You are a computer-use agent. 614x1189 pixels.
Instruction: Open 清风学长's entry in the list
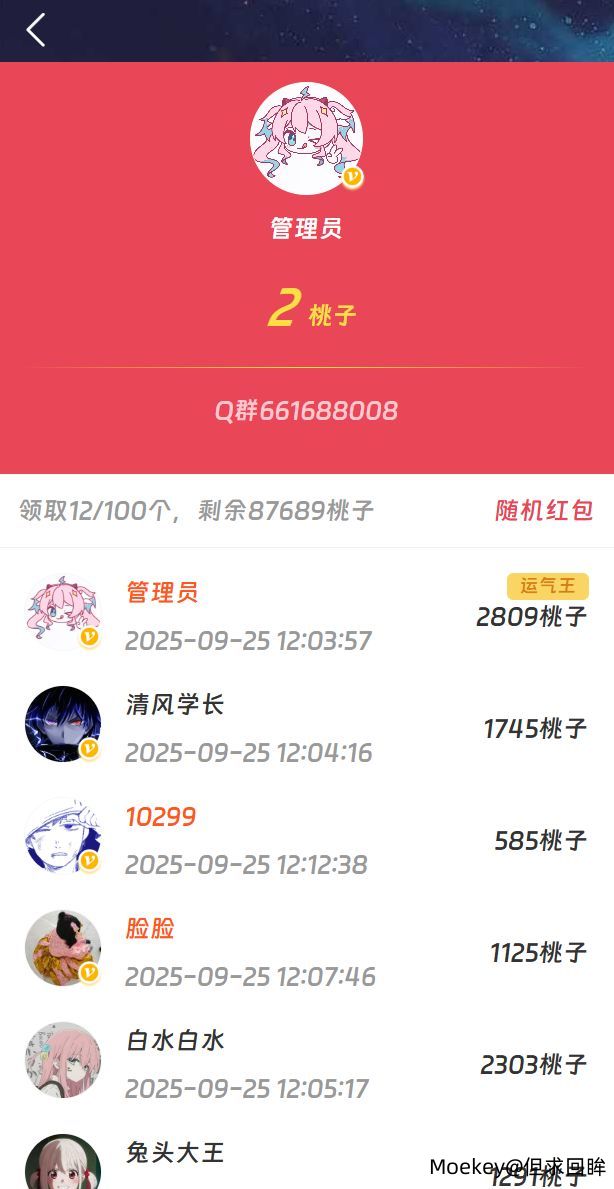coord(306,727)
